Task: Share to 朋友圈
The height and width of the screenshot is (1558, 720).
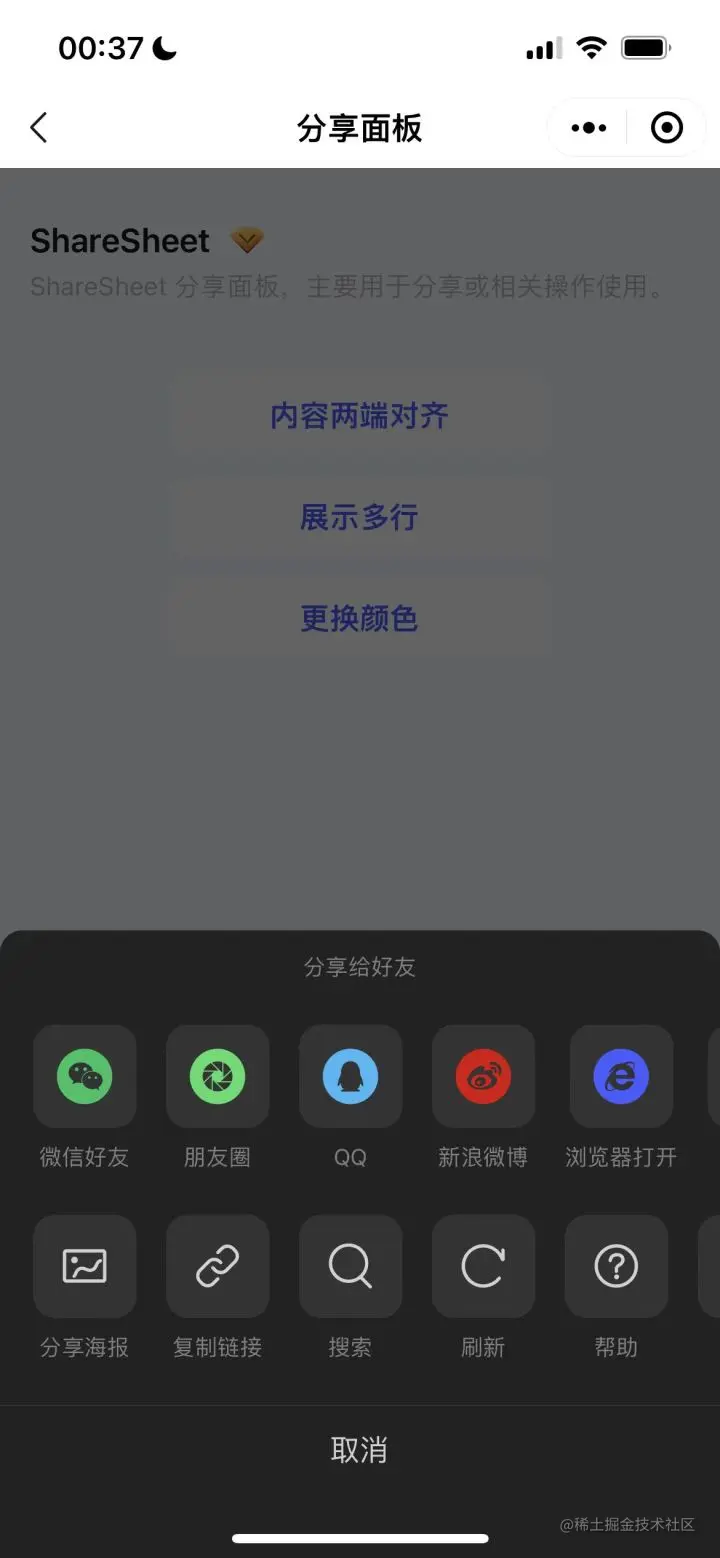Action: (218, 1077)
